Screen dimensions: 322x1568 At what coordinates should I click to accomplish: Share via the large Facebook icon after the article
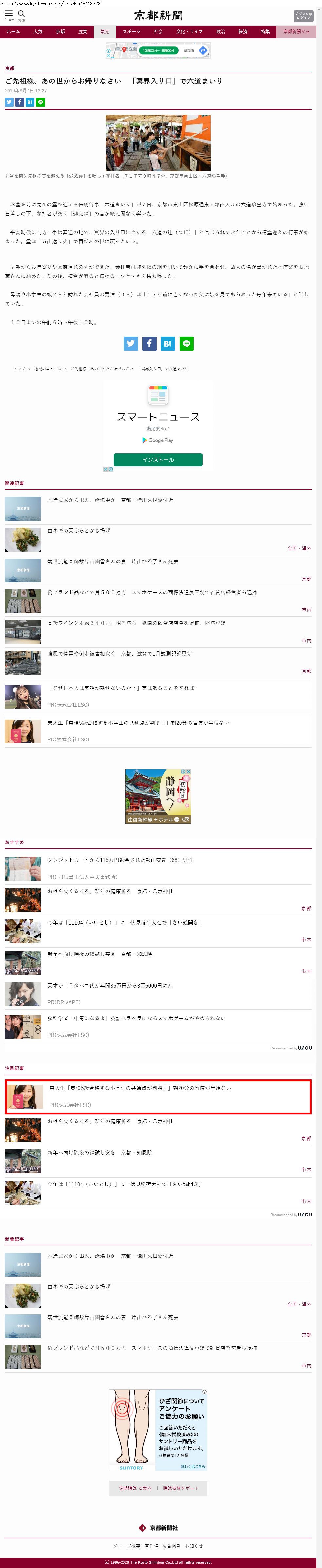point(149,343)
